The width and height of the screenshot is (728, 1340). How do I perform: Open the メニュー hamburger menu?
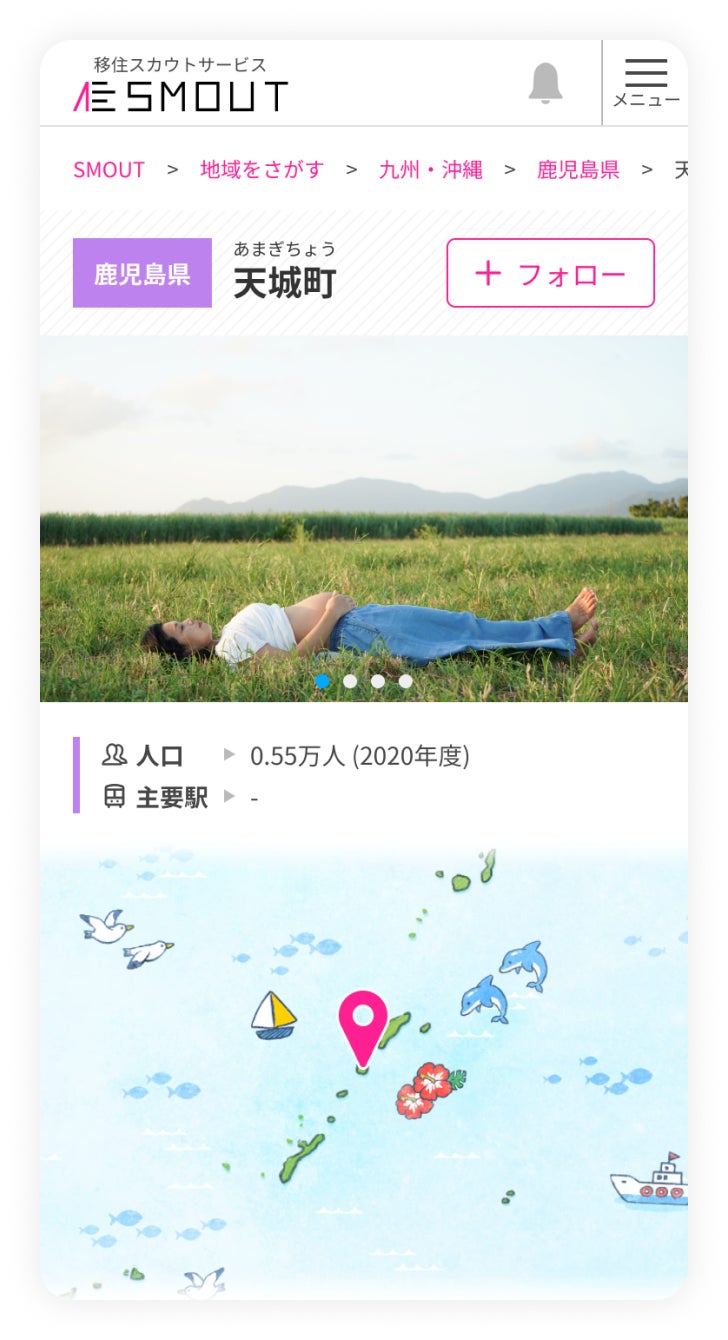click(x=646, y=83)
